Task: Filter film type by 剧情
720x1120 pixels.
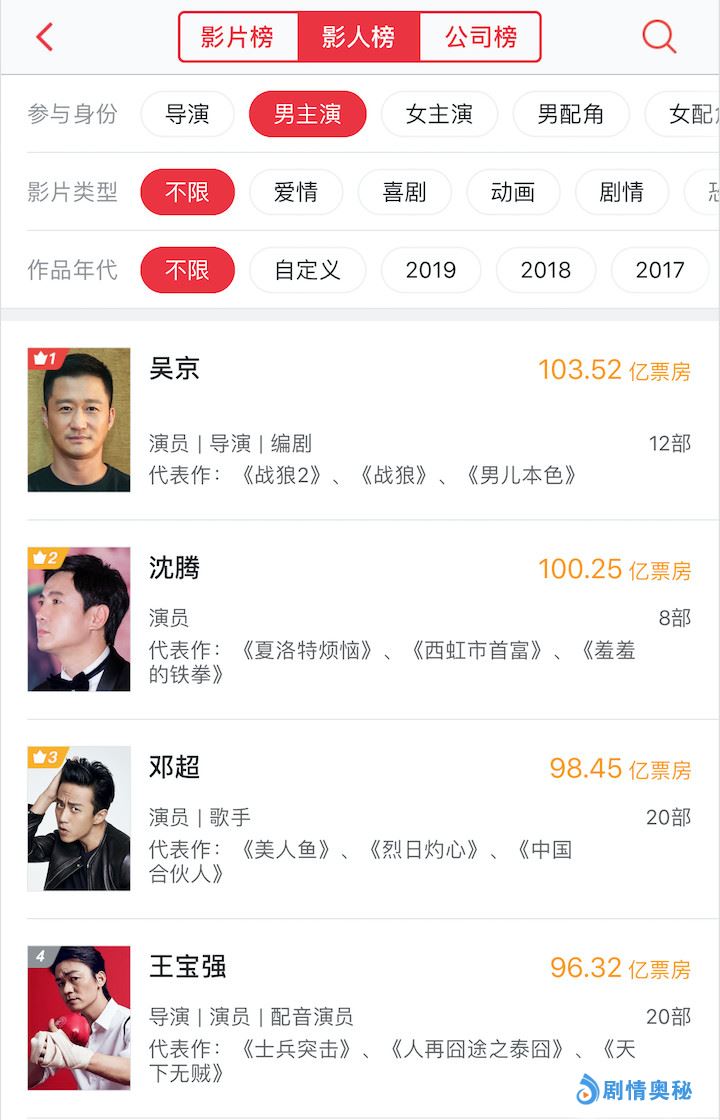Action: pyautogui.click(x=621, y=192)
